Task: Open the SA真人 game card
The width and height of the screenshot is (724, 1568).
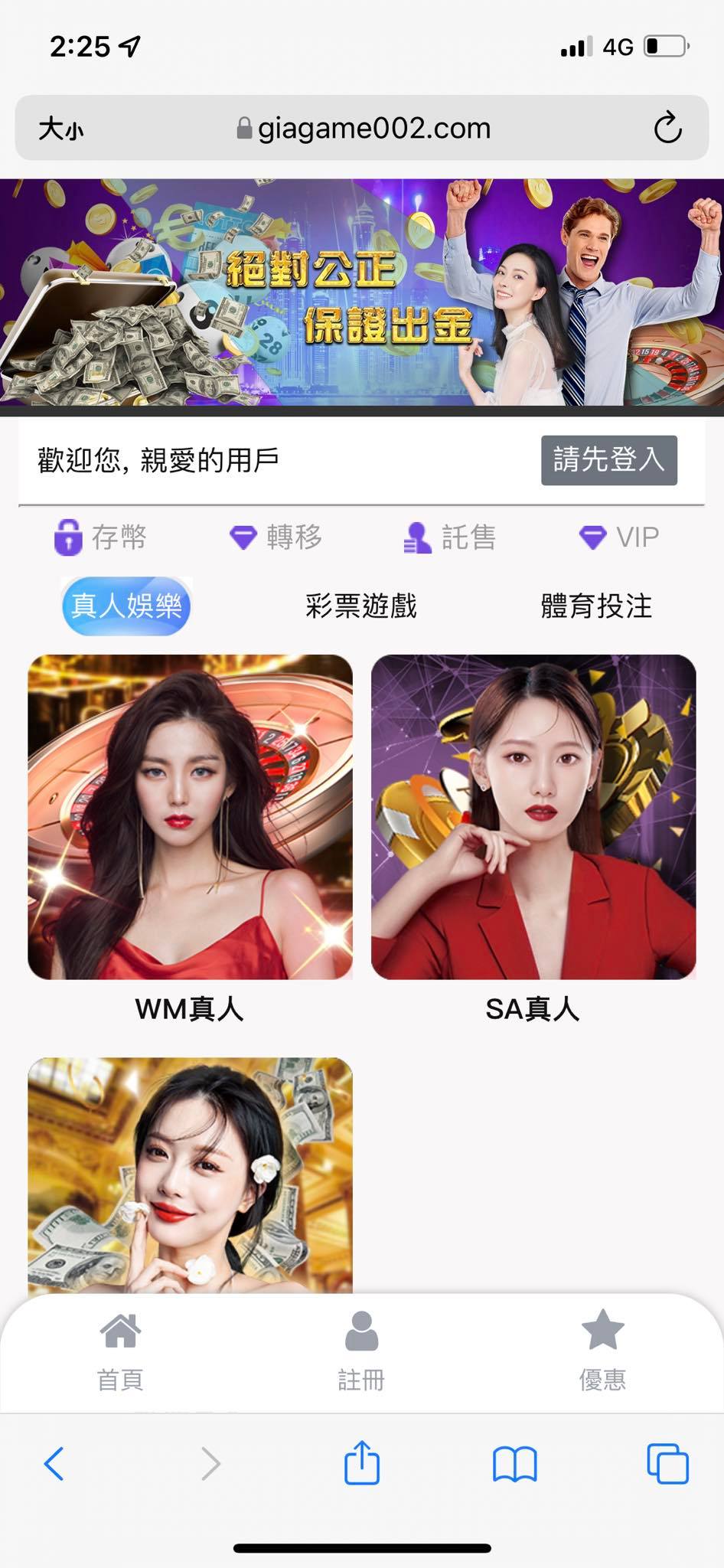Action: coord(533,817)
